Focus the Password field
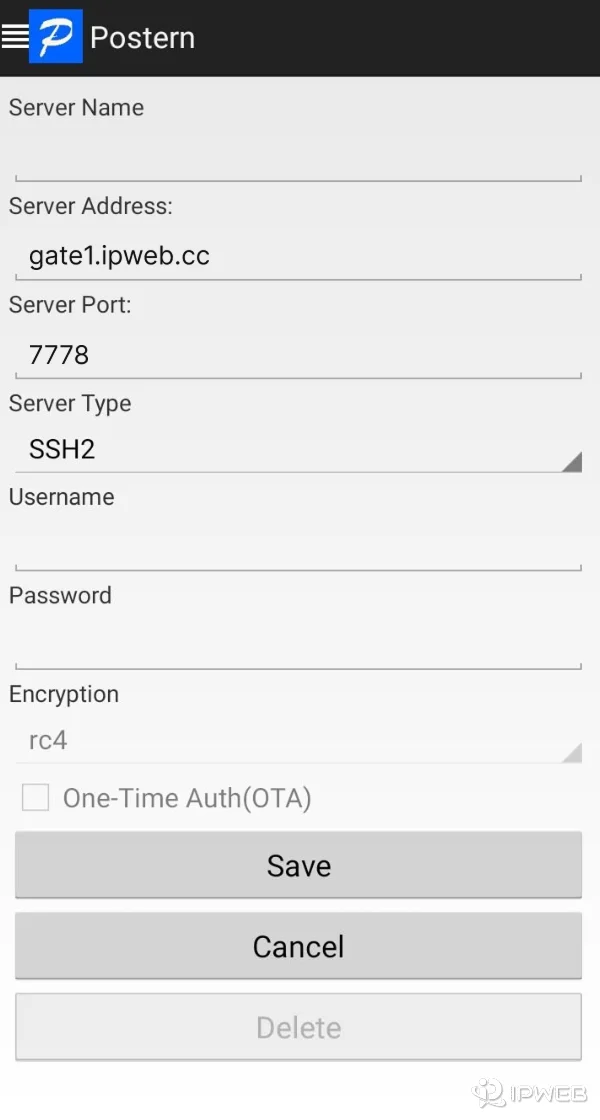This screenshot has width=600, height=1120. point(298,644)
